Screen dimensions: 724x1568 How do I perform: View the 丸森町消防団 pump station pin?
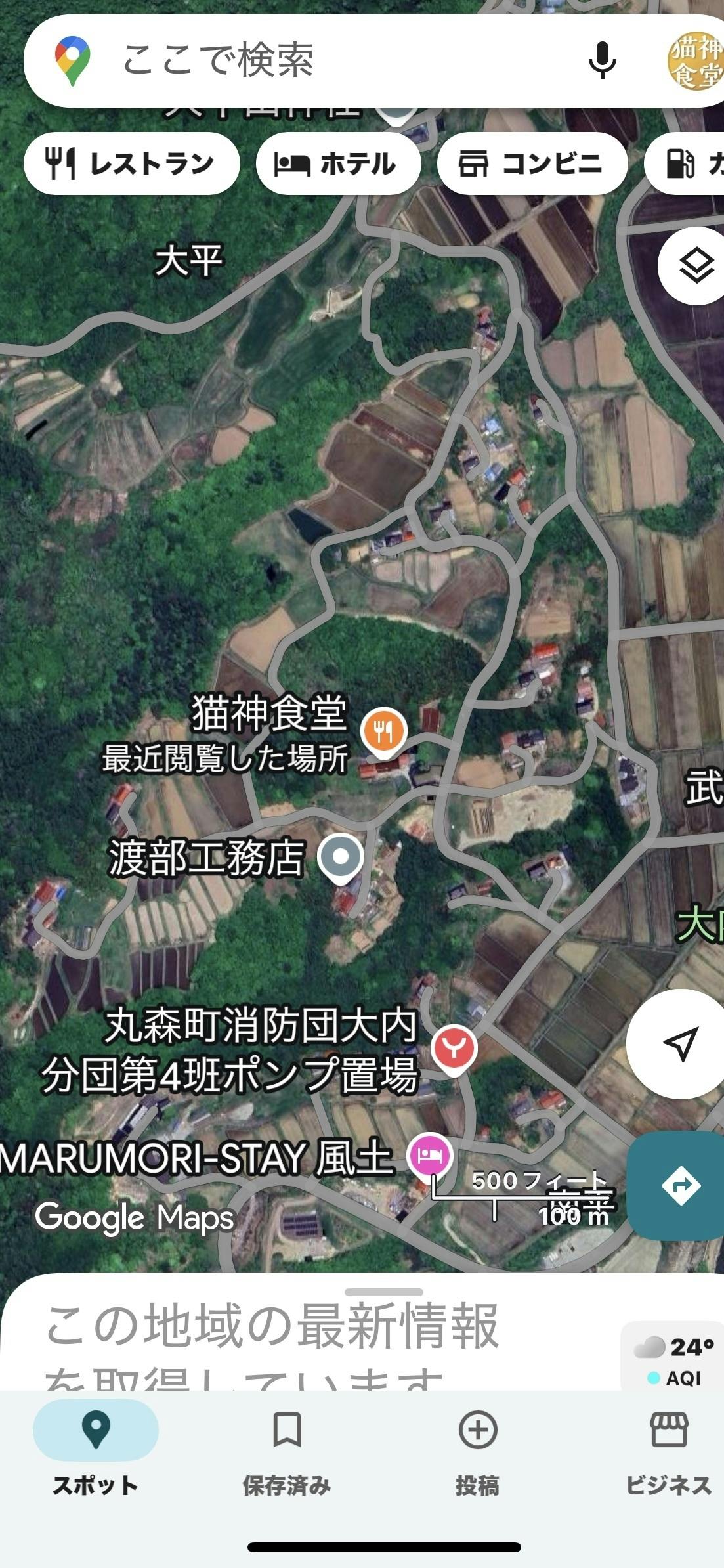pyautogui.click(x=454, y=1049)
